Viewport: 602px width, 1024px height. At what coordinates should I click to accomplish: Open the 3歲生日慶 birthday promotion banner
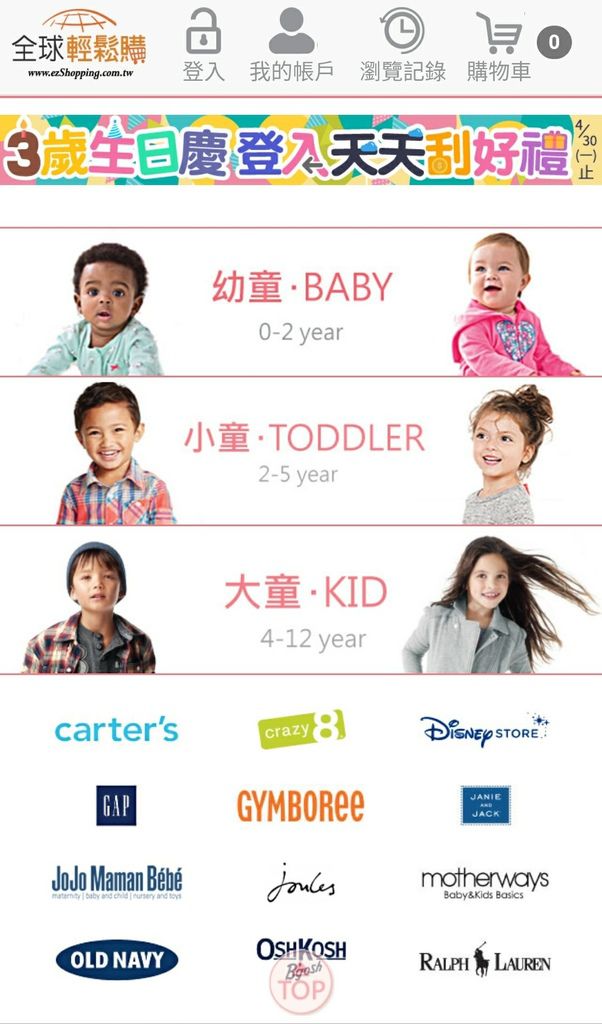[300, 150]
